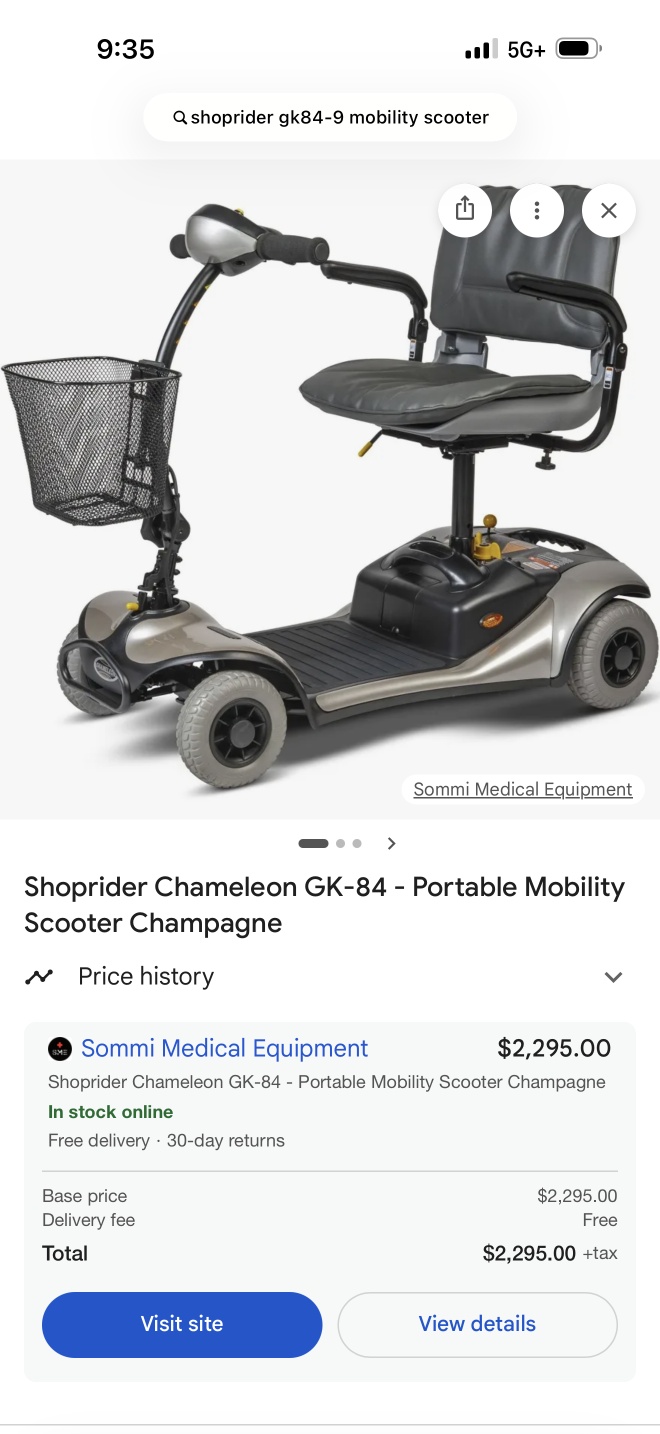Open the Sommi Medical Equipment image source link
Screen dimensions: 660x1434
pos(522,789)
